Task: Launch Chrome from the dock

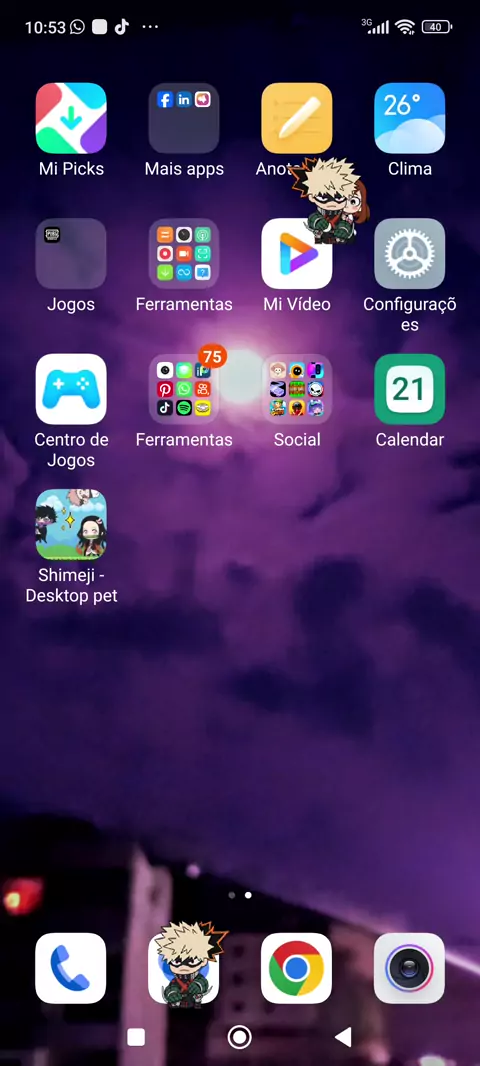Action: pyautogui.click(x=296, y=968)
